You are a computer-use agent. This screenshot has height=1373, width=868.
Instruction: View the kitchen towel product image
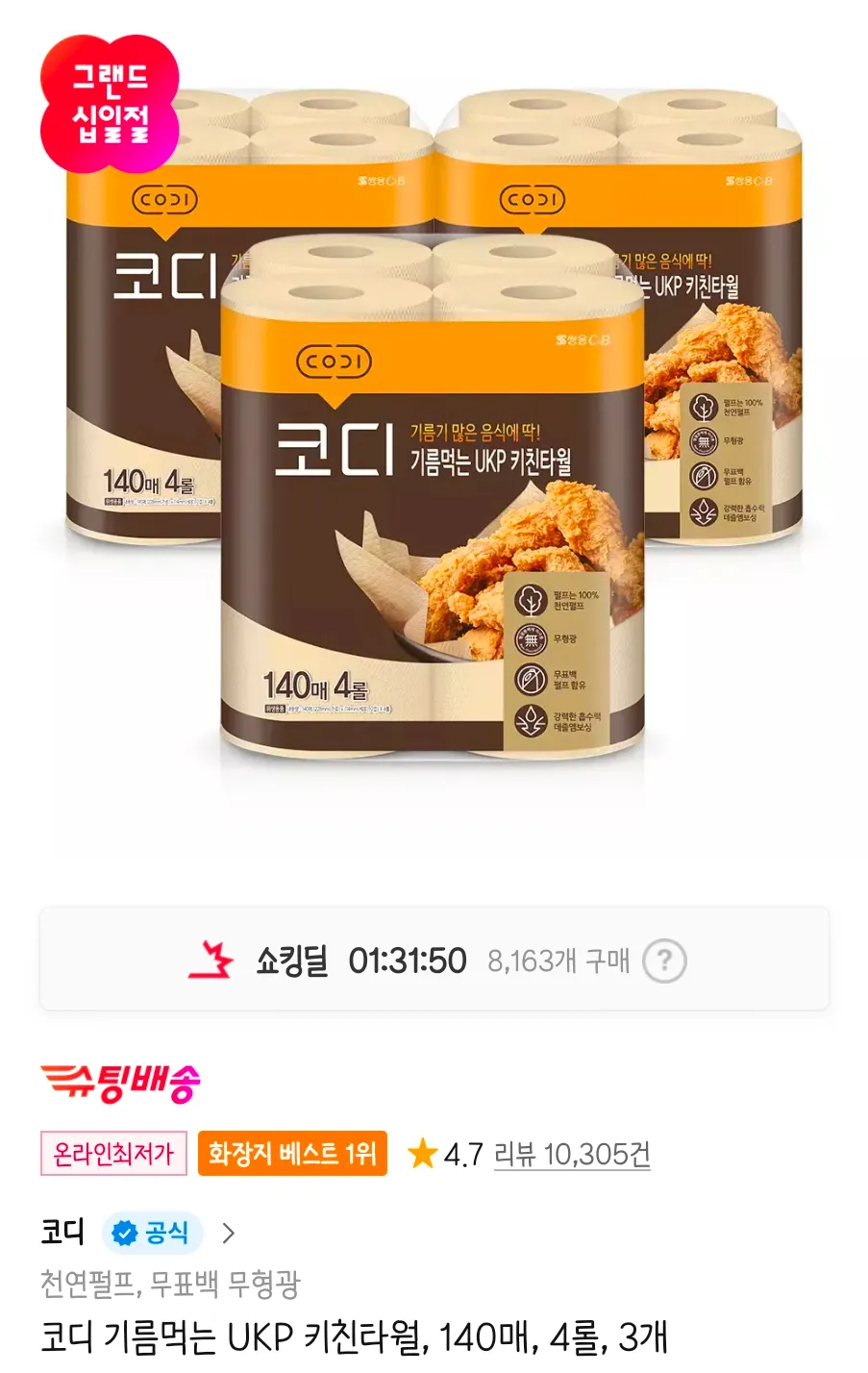pyautogui.click(x=434, y=423)
